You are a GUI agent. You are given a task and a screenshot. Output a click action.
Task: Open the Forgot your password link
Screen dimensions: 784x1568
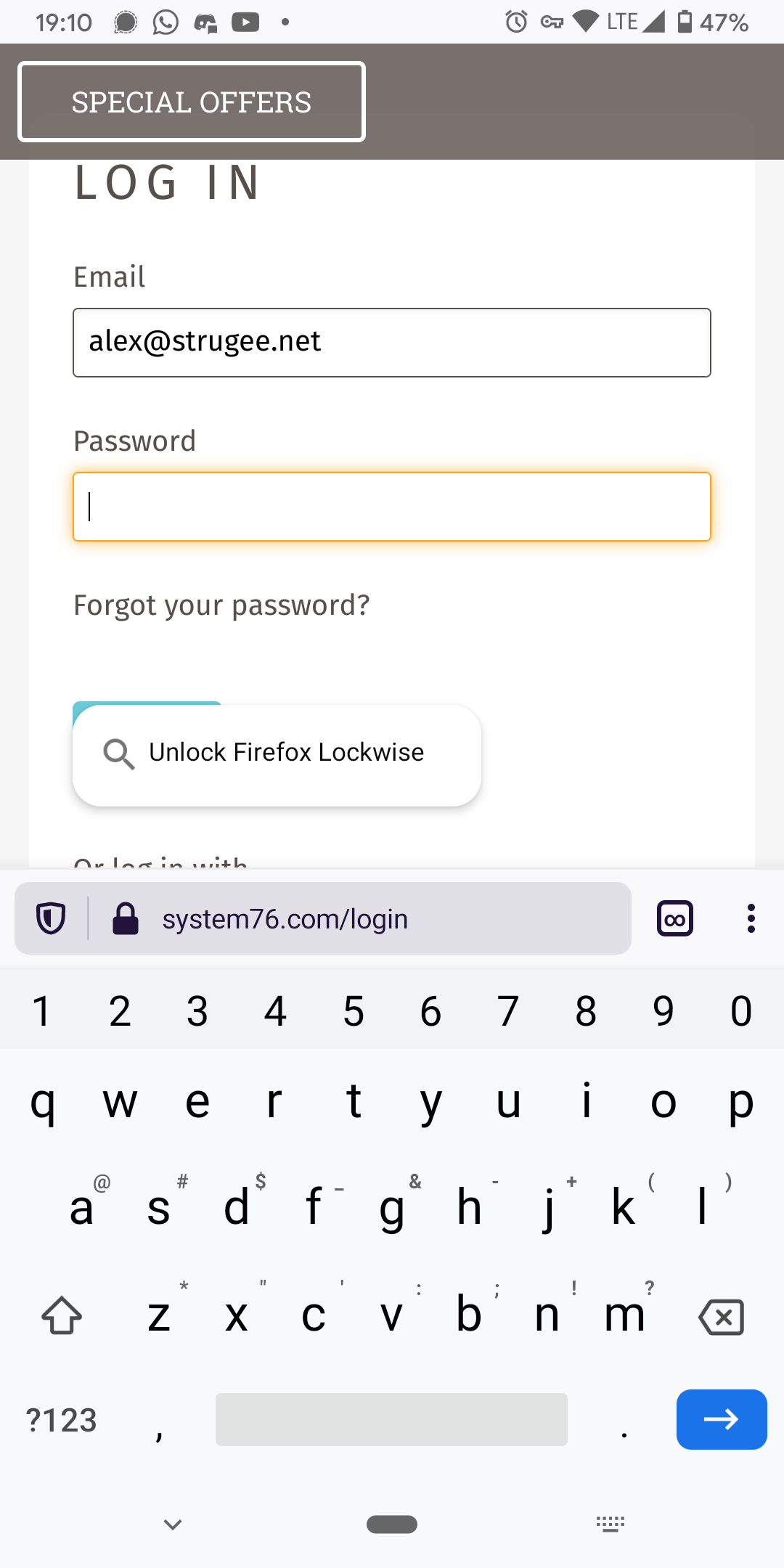(x=221, y=605)
